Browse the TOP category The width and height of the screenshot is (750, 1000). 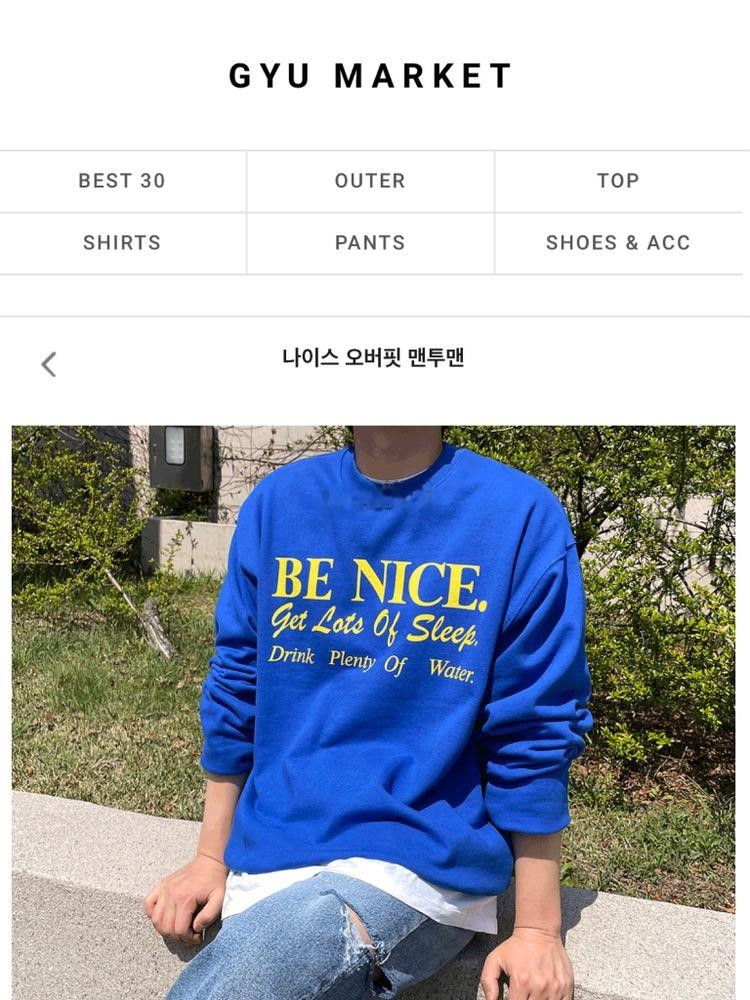pos(618,181)
